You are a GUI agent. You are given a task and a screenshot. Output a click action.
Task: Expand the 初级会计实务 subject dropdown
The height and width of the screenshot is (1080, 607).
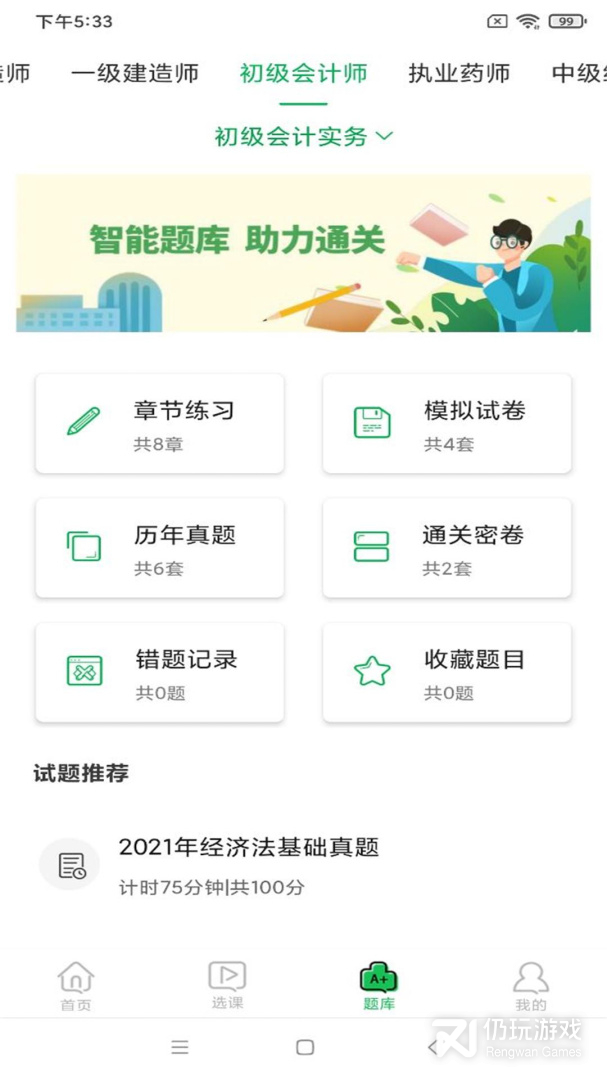tap(303, 136)
